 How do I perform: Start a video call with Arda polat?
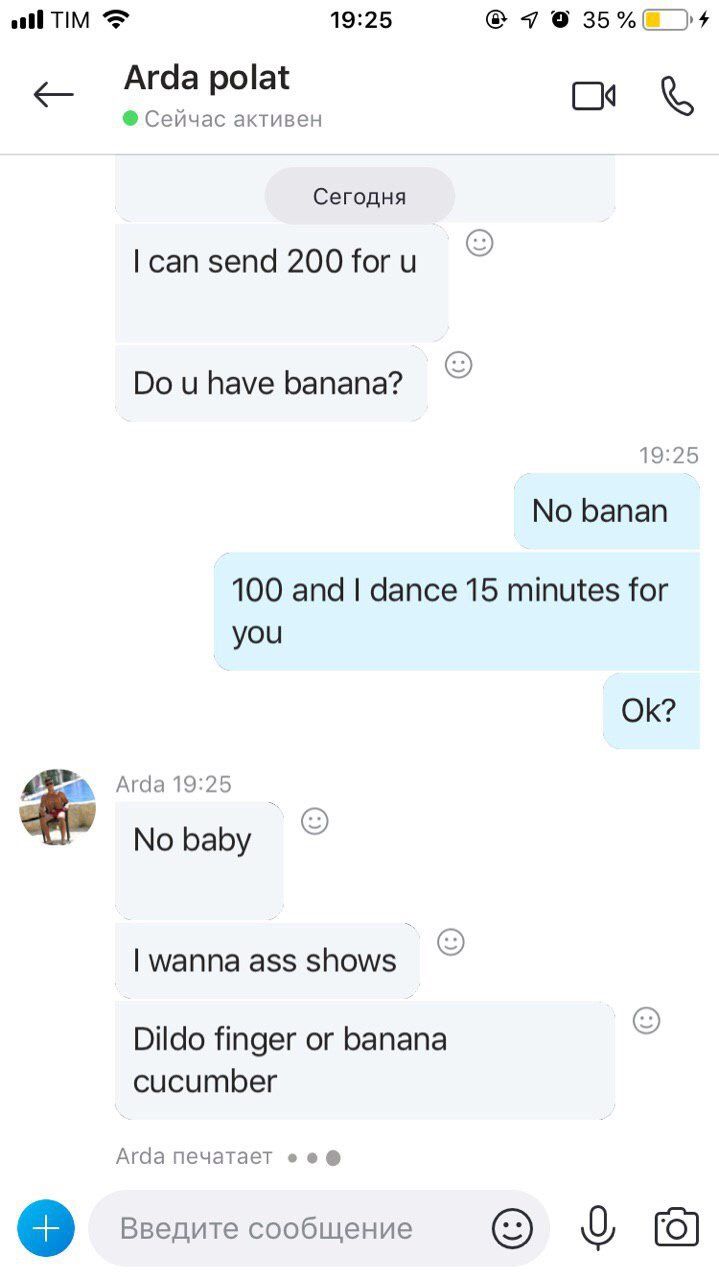click(593, 96)
